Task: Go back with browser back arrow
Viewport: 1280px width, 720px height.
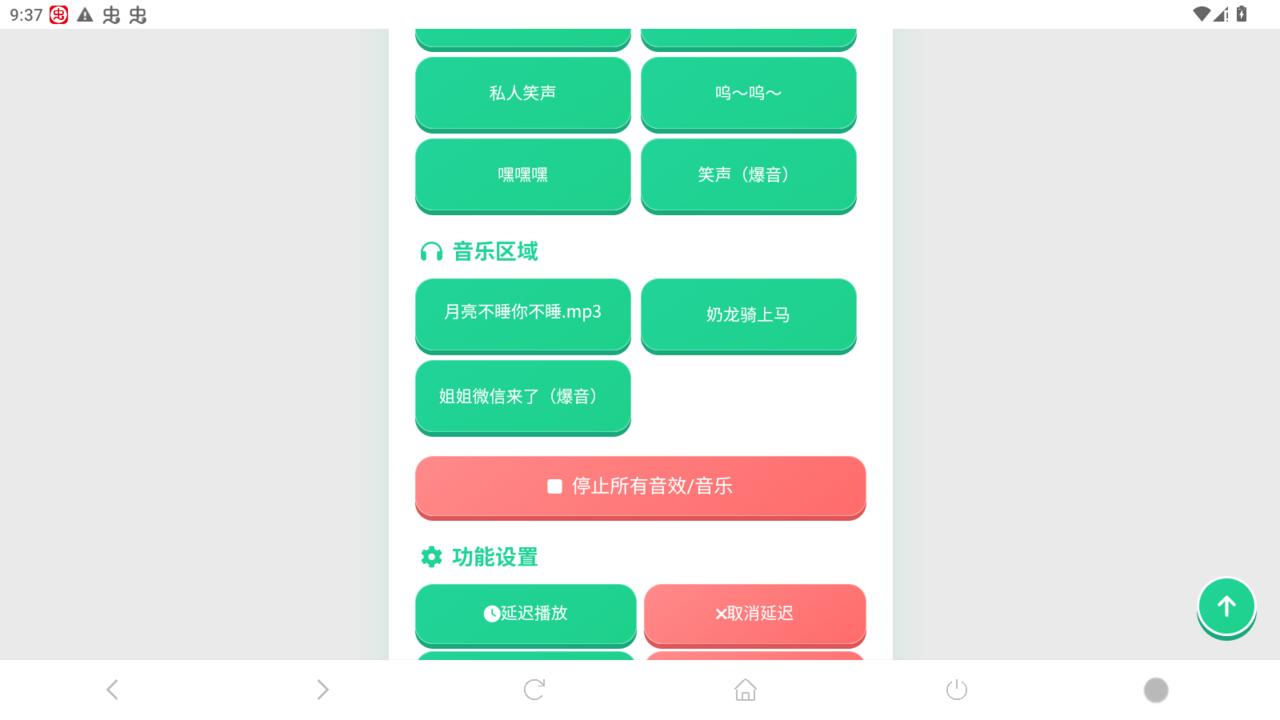Action: click(x=112, y=689)
